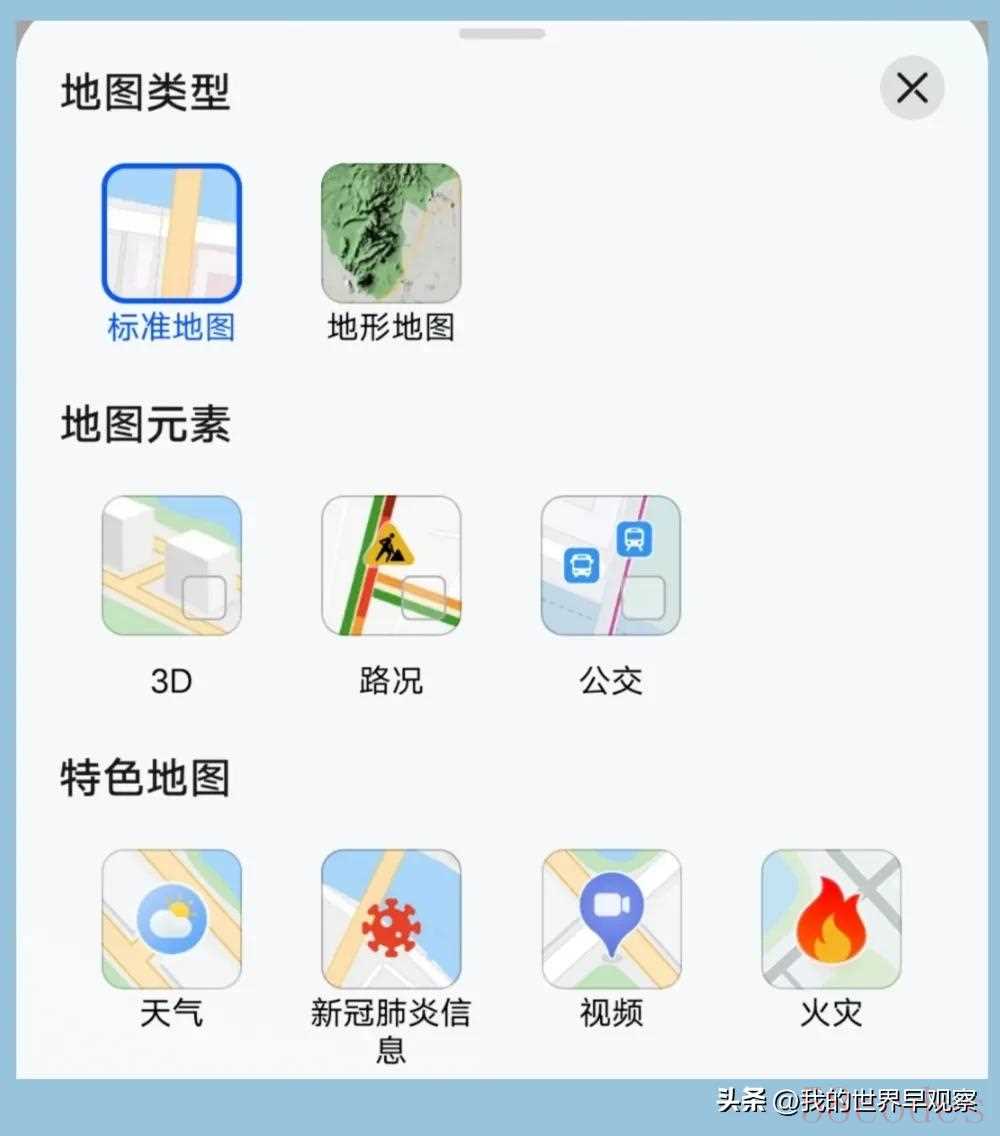Enable the 3D buildings layer
Viewport: 1000px width, 1136px height.
pos(171,566)
